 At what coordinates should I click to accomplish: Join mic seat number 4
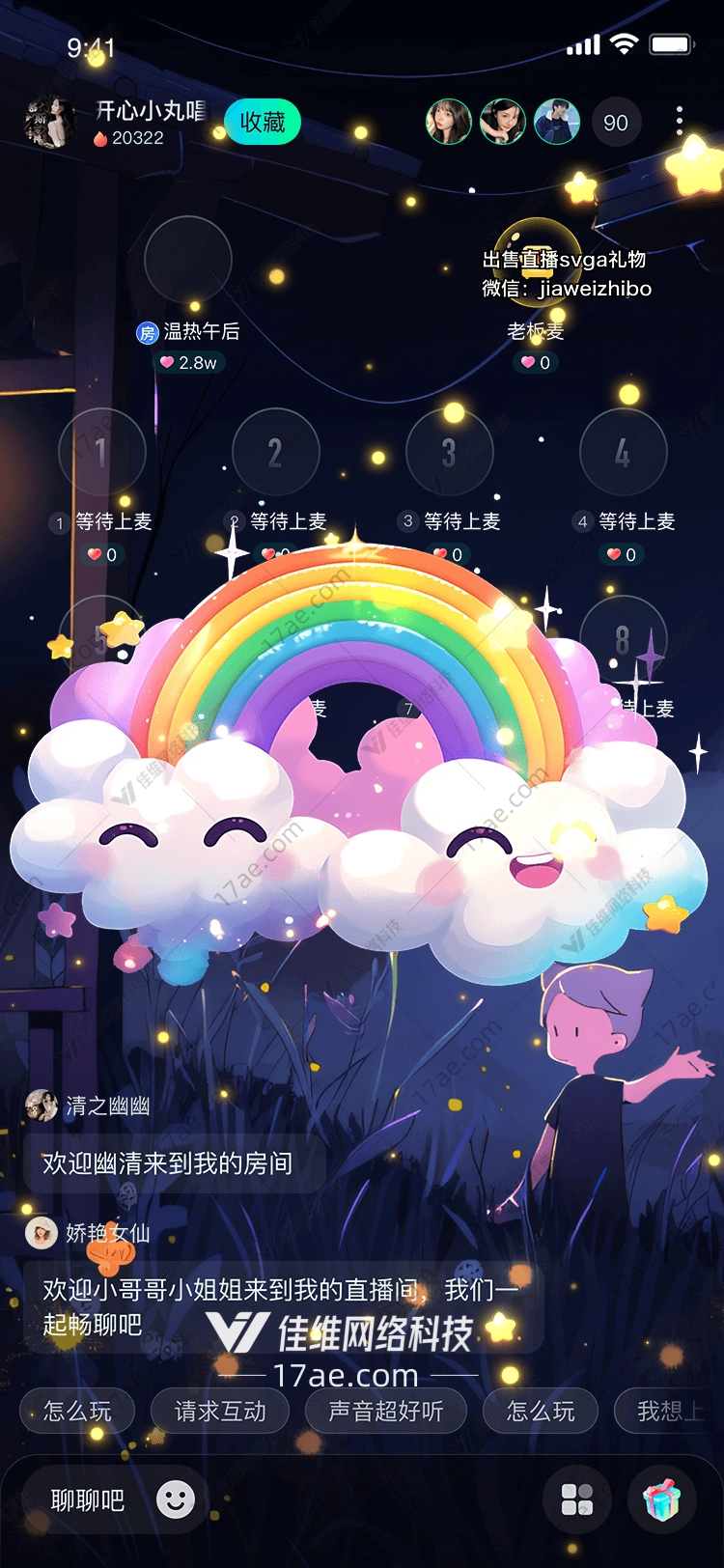coord(623,452)
